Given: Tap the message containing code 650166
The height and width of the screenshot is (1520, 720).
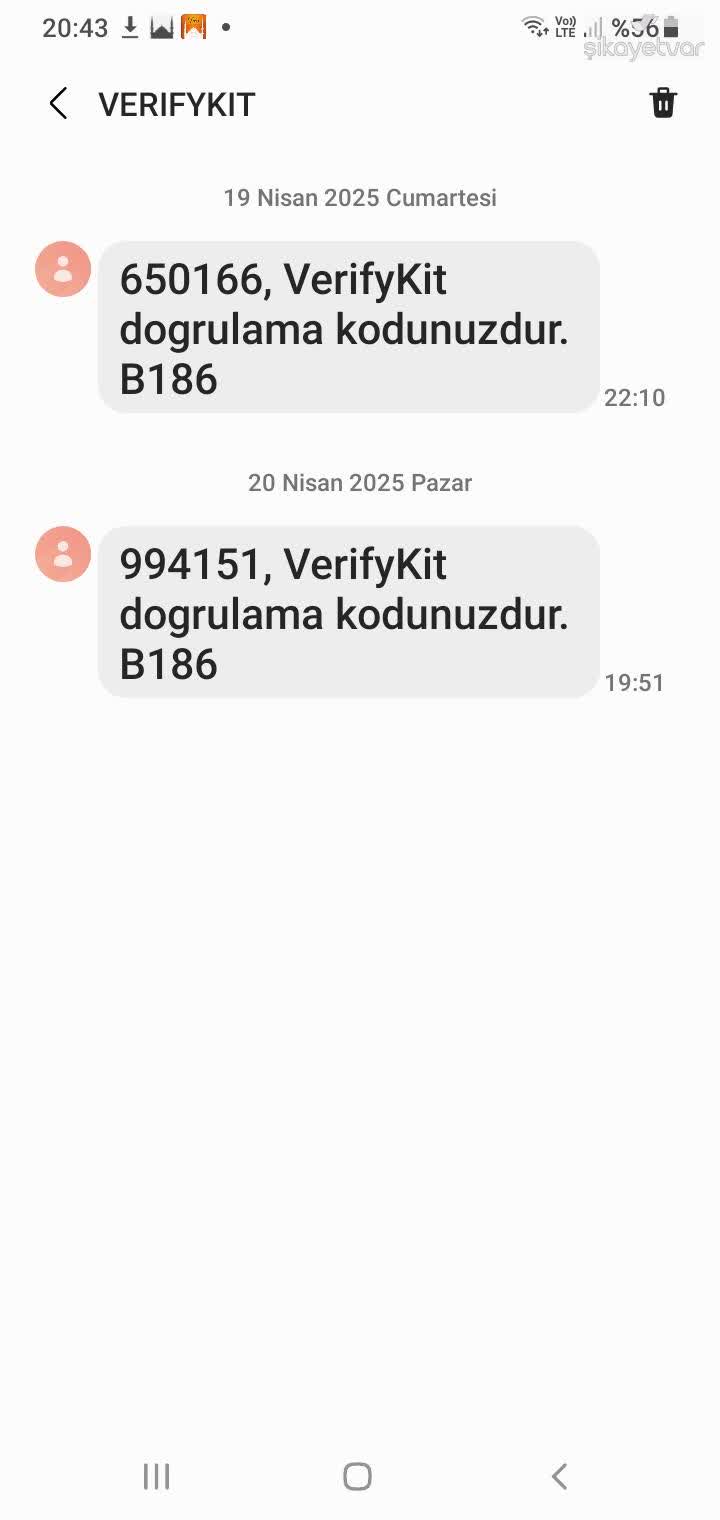Looking at the screenshot, I should (x=347, y=328).
